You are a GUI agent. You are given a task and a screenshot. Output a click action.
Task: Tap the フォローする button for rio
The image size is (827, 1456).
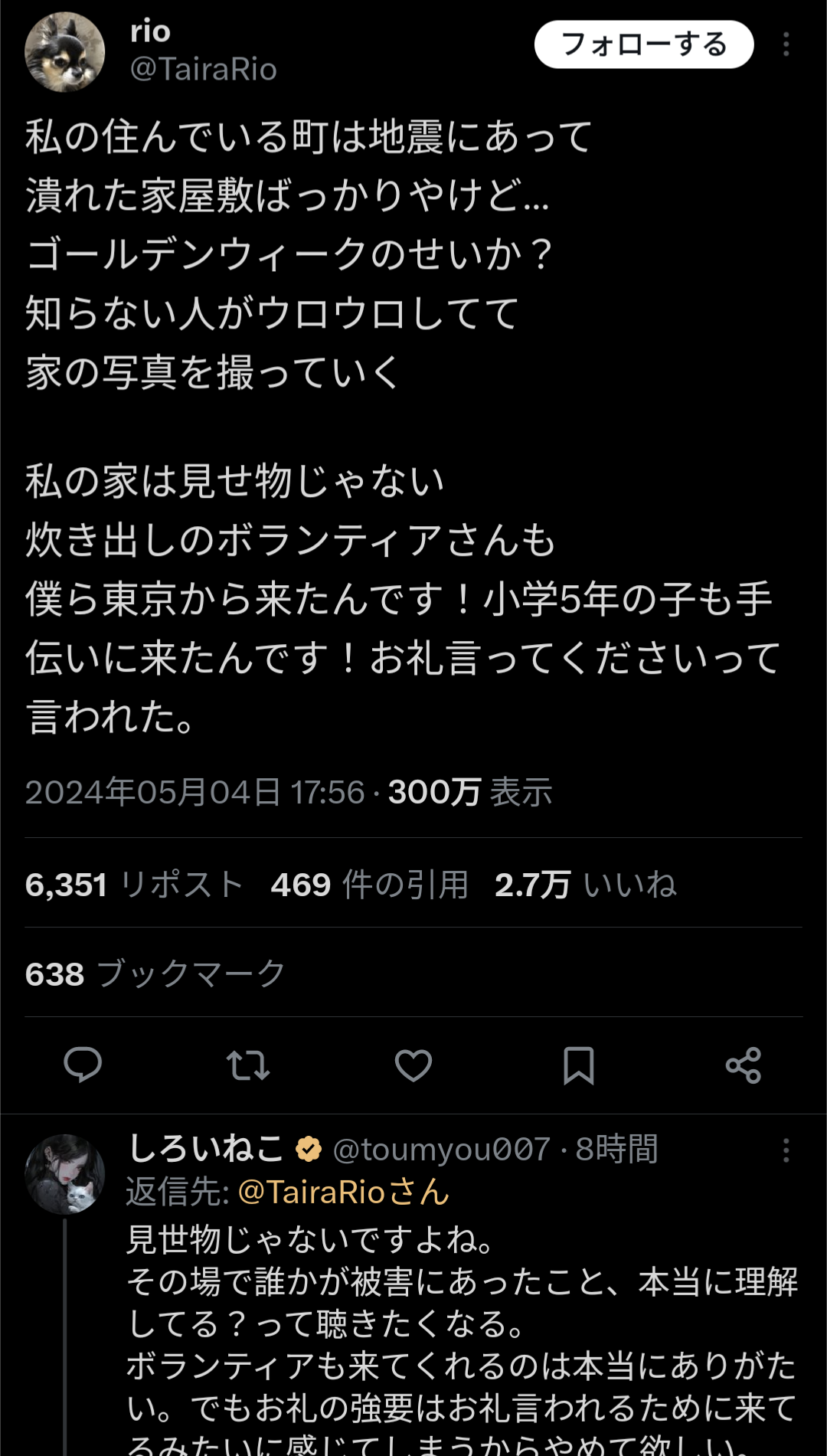(x=644, y=44)
